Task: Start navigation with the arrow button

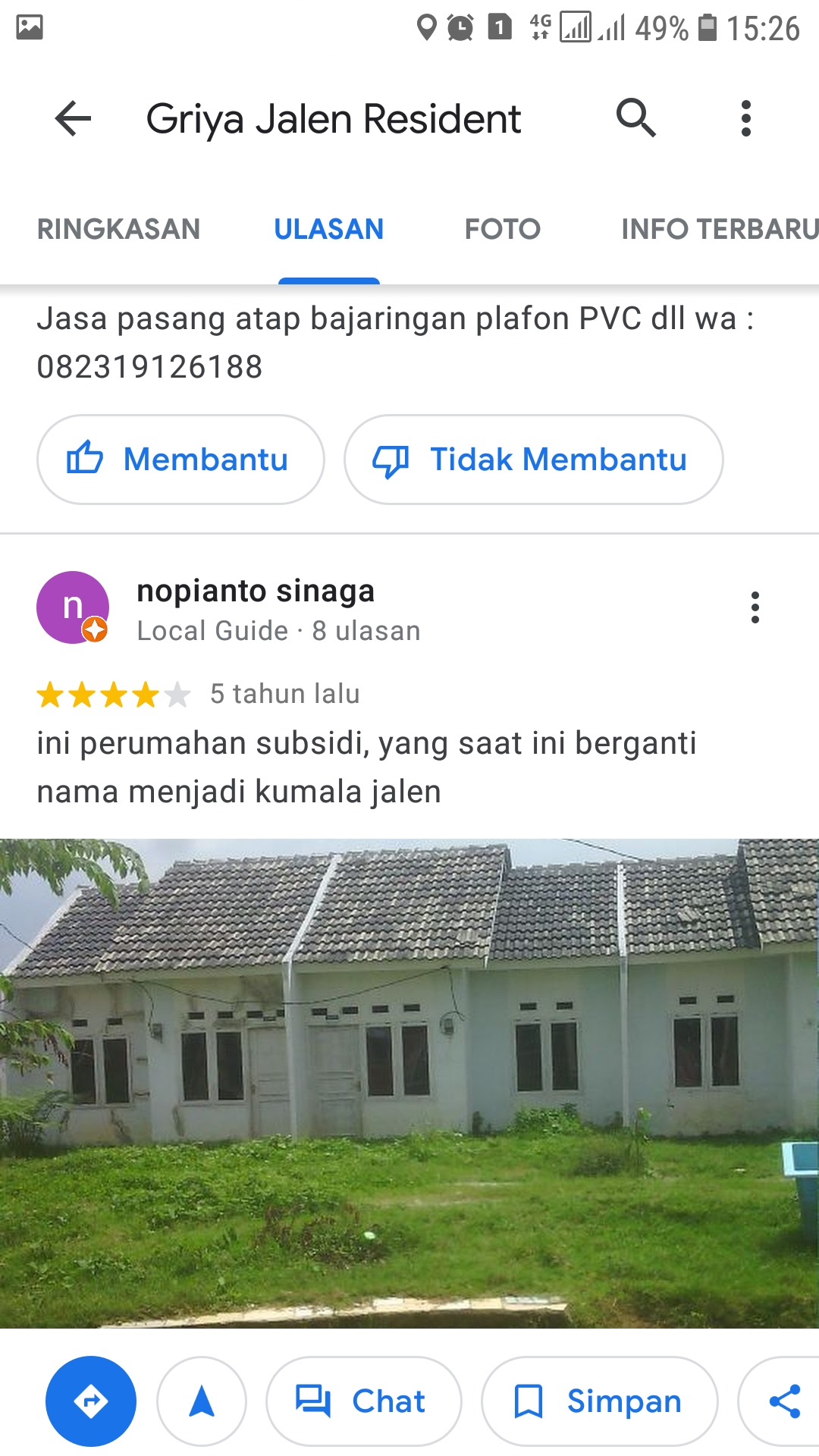Action: pos(202,1401)
